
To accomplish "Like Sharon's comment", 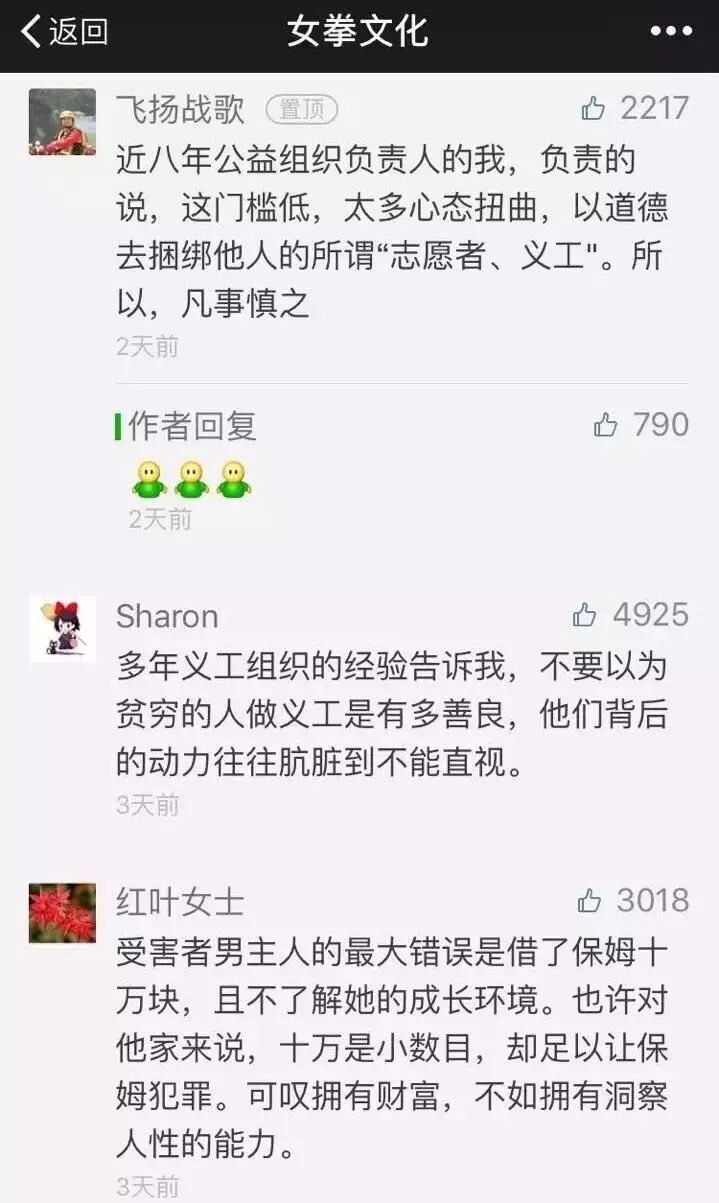I will [x=585, y=616].
